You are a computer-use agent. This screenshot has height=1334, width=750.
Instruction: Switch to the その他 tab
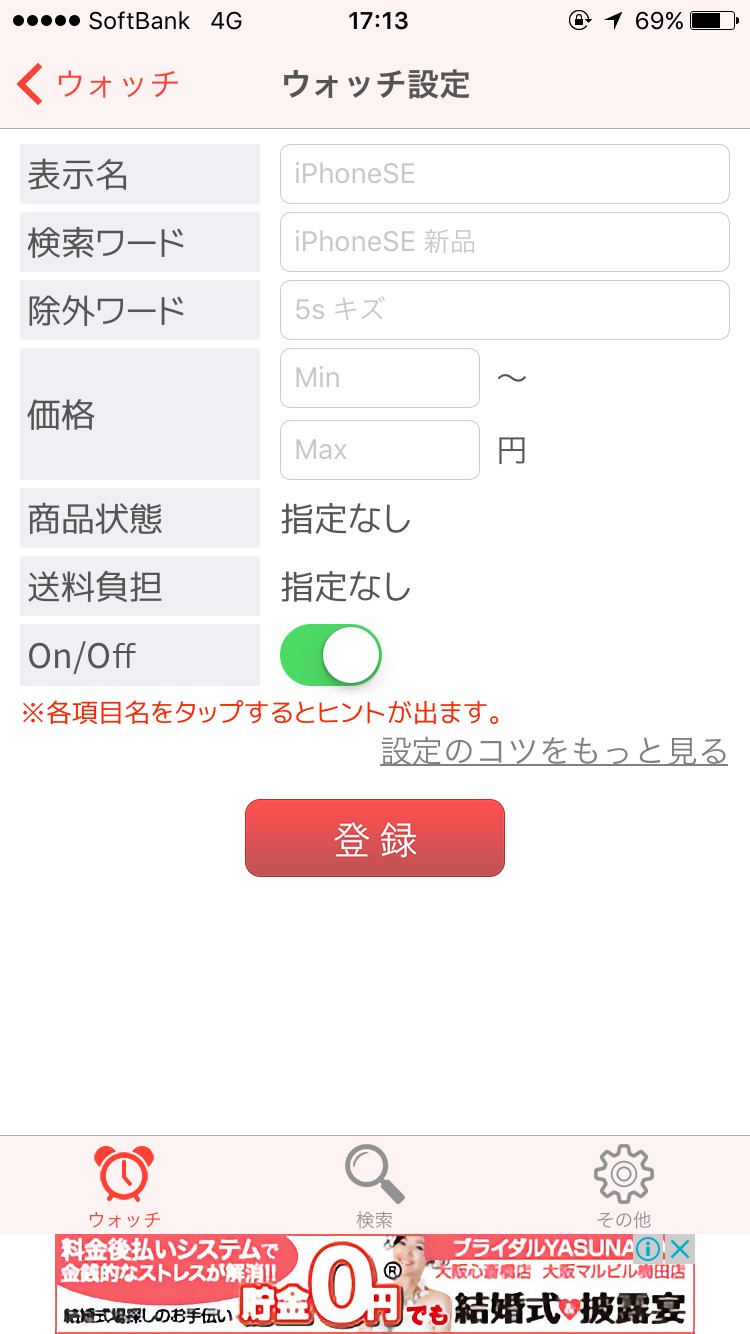pyautogui.click(x=623, y=1187)
